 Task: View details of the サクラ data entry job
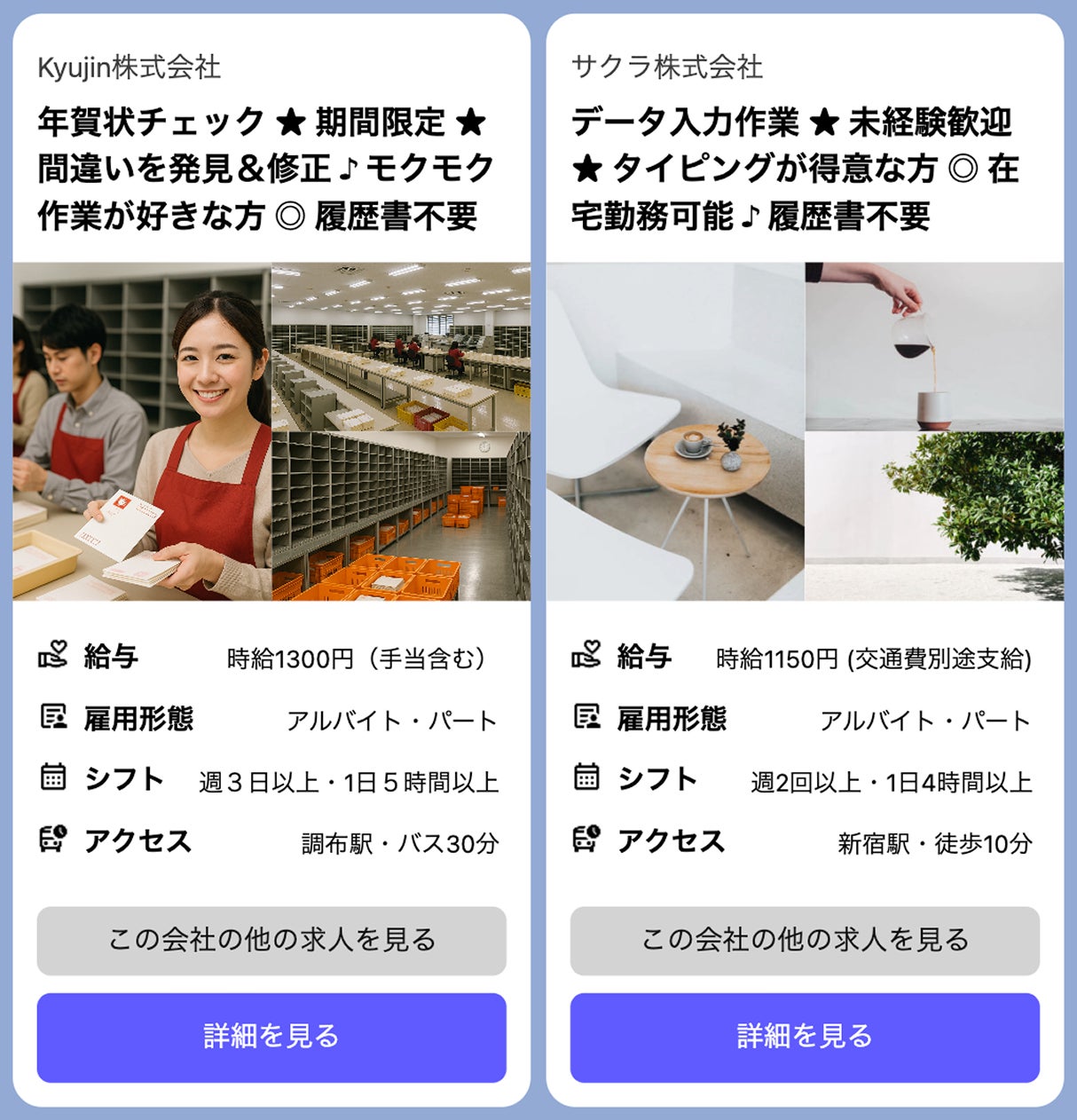(x=805, y=1037)
